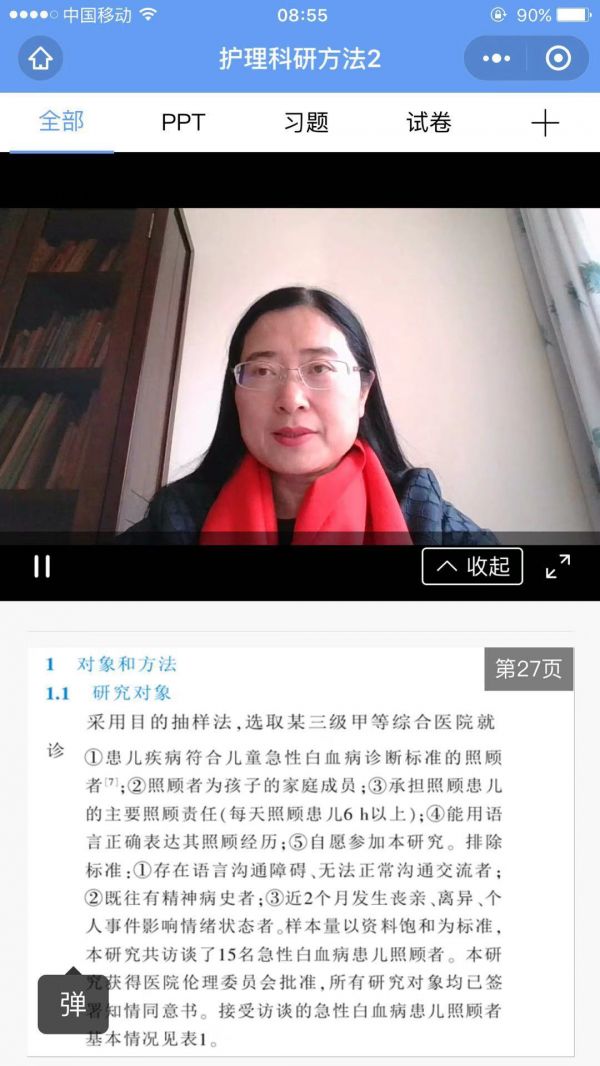Image resolution: width=600 pixels, height=1066 pixels.
Task: Switch to the 全部 tab
Action: tap(61, 122)
